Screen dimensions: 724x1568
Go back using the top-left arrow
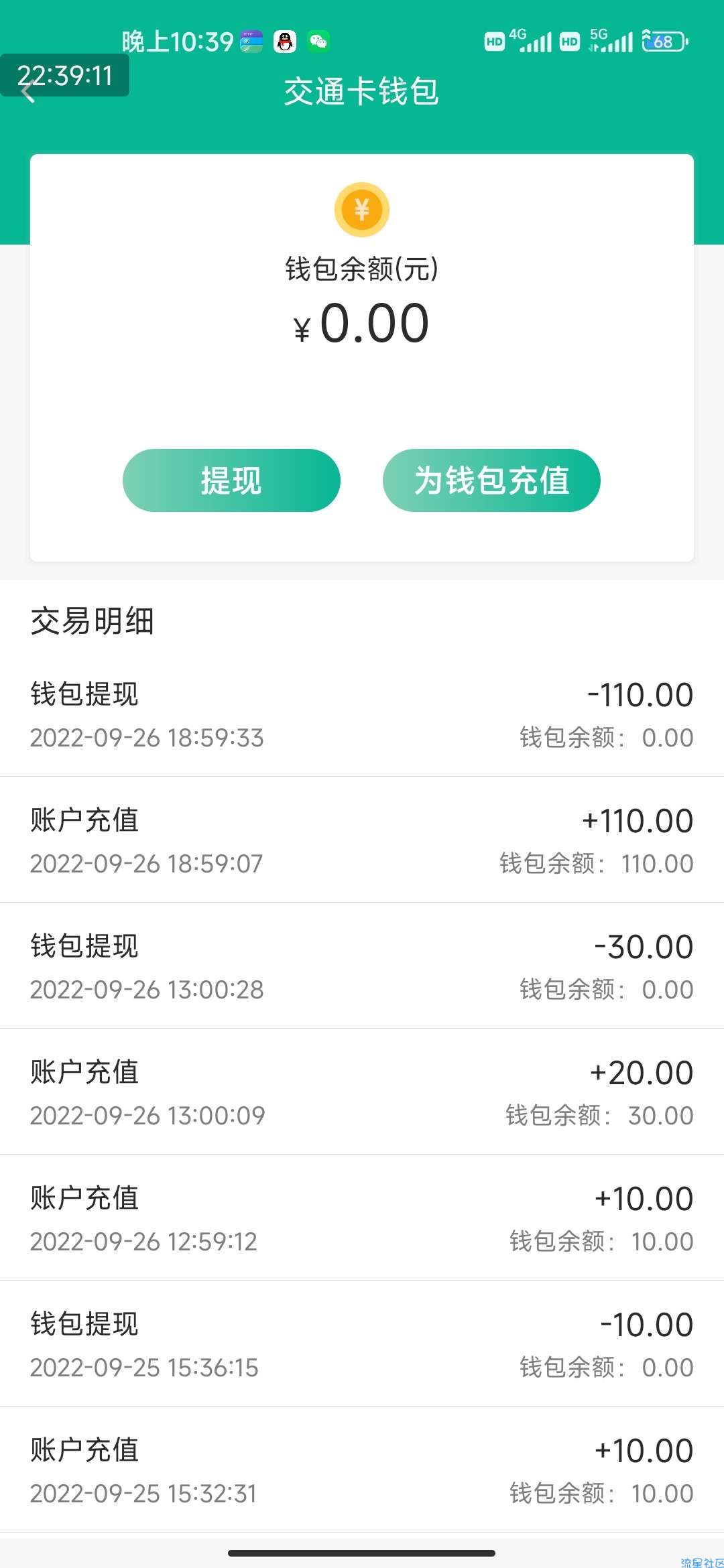click(28, 92)
